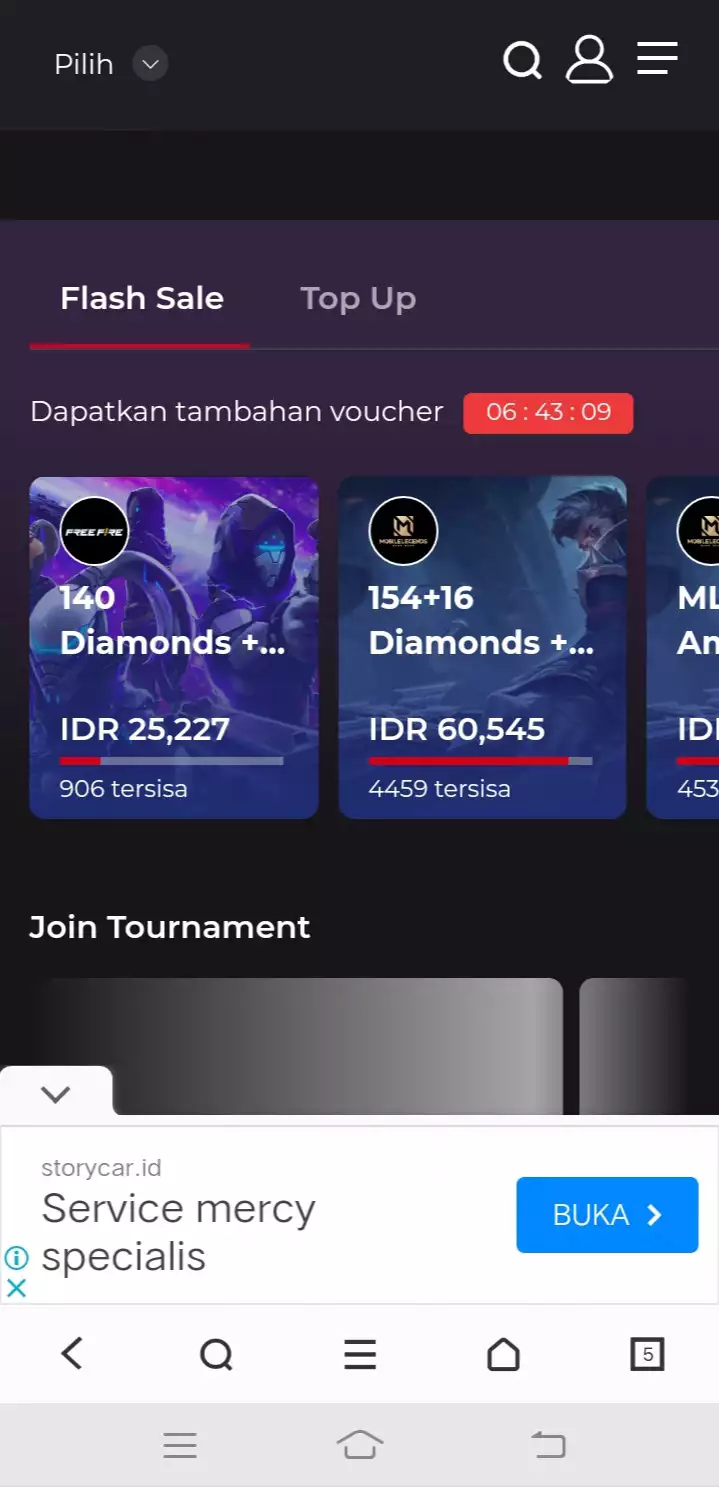Image resolution: width=719 pixels, height=1487 pixels.
Task: Open the hamburger menu in header
Action: 657,59
